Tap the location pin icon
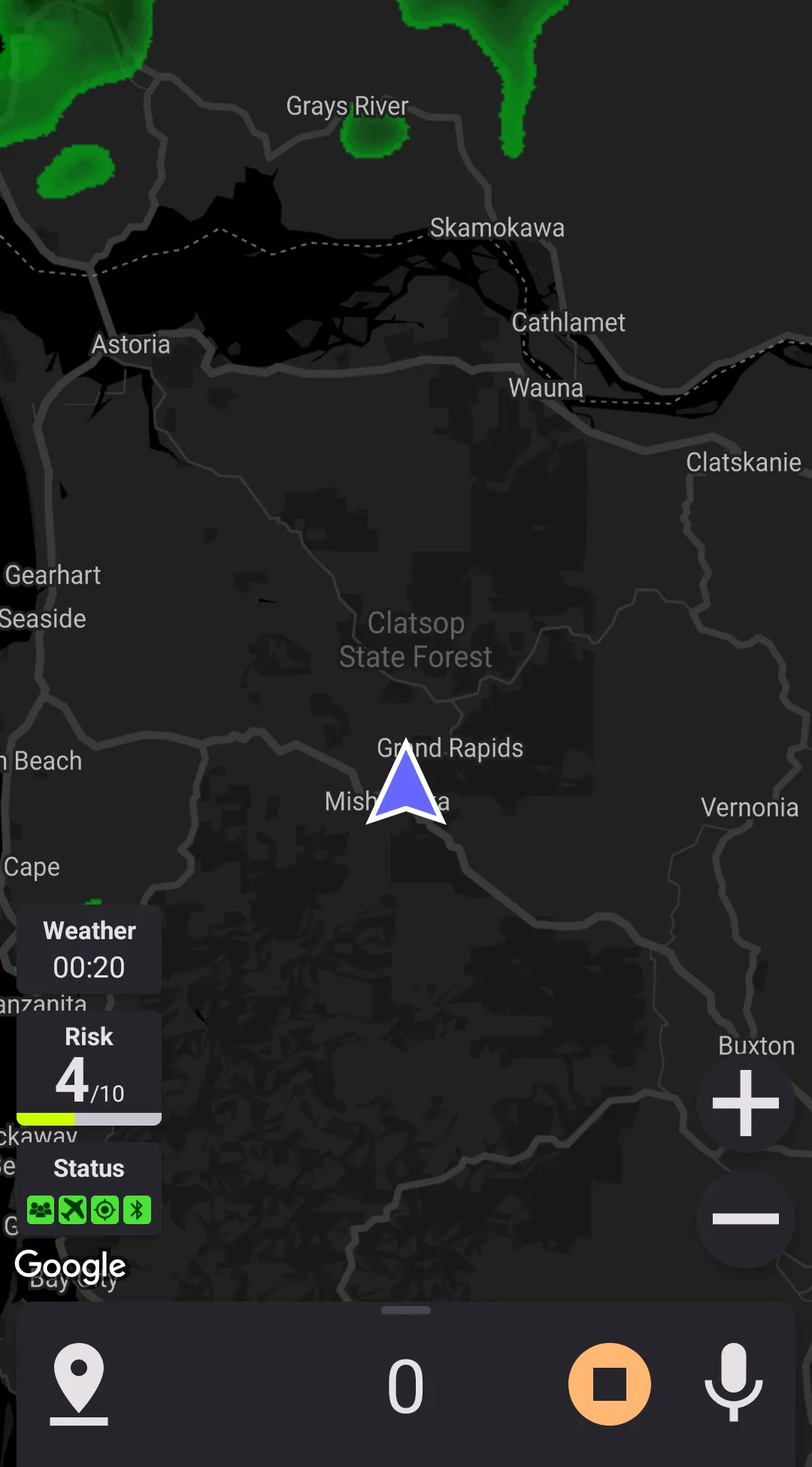Image resolution: width=812 pixels, height=1467 pixels. [x=79, y=1384]
